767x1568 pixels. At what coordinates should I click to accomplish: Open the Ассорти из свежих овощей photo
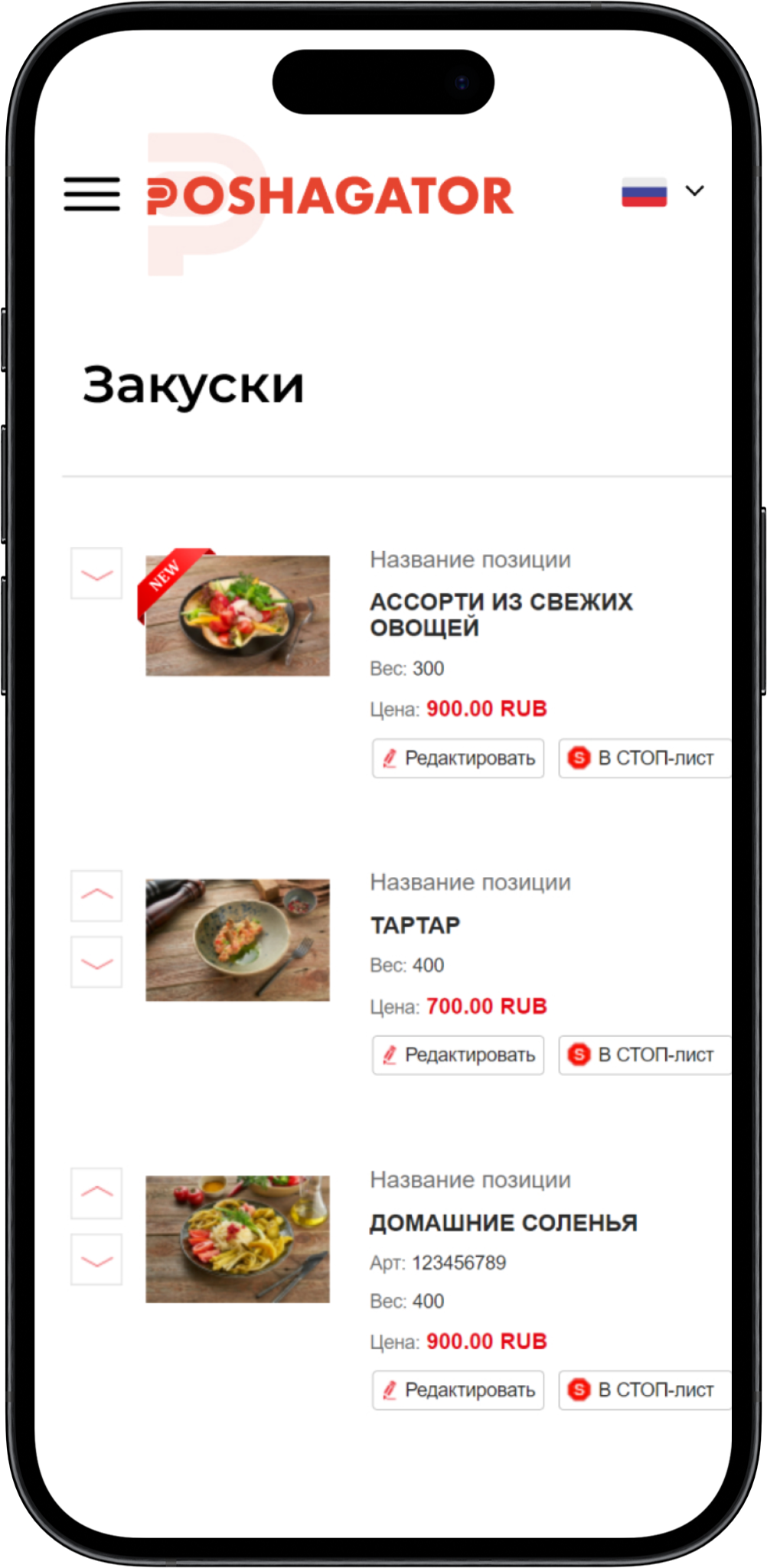[x=237, y=615]
